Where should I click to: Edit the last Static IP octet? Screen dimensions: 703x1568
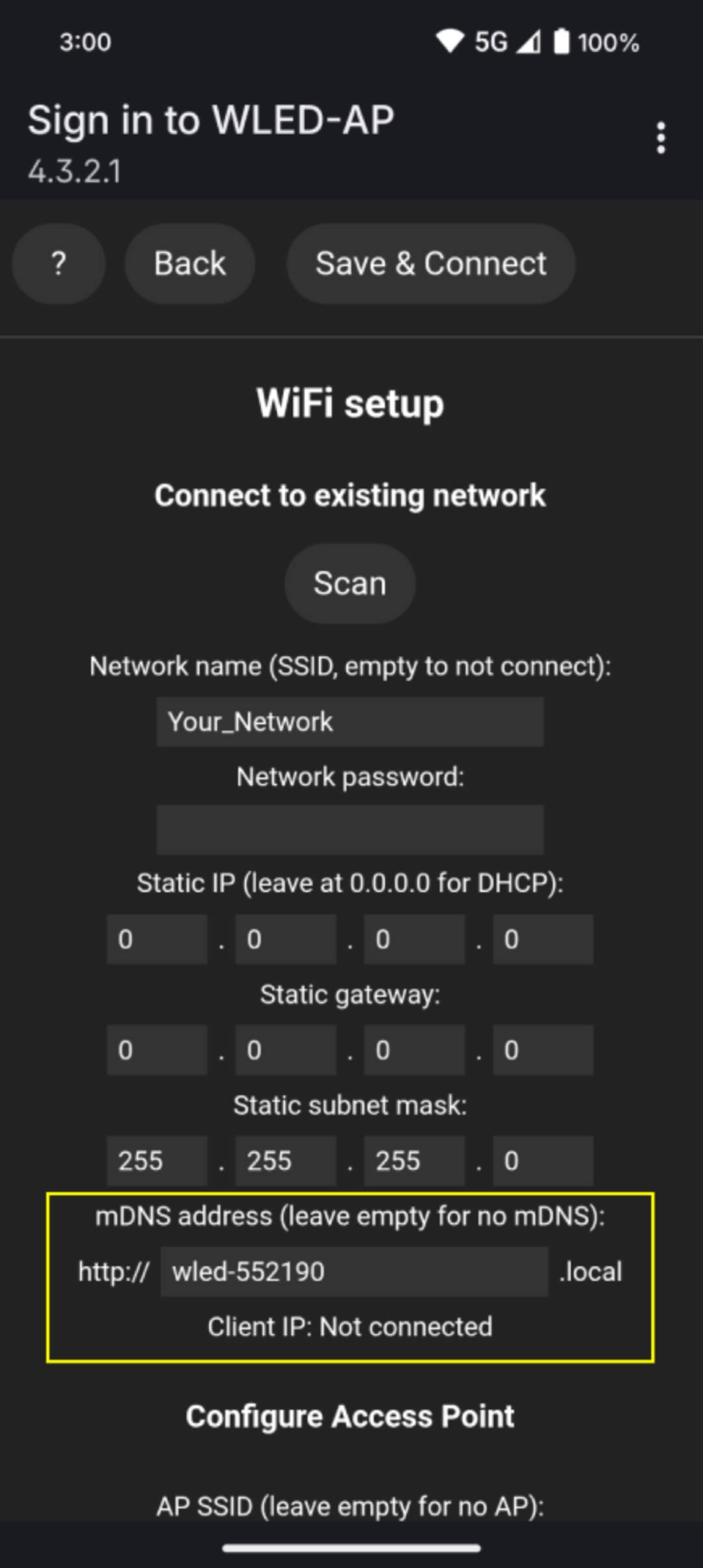point(542,939)
